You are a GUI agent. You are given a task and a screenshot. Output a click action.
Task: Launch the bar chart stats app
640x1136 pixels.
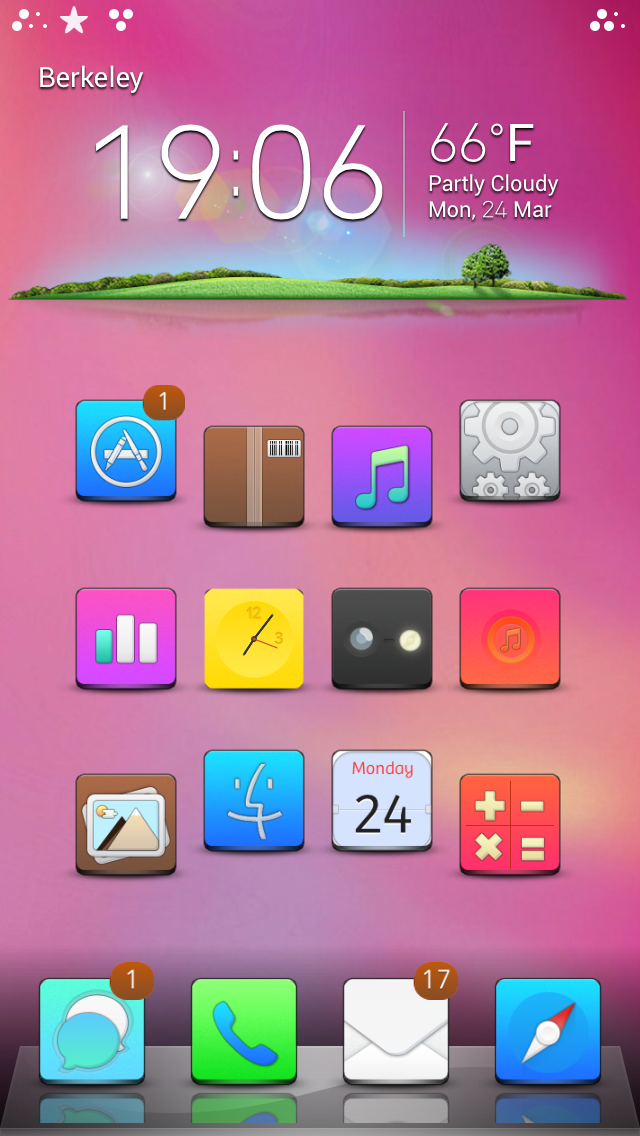tap(126, 638)
